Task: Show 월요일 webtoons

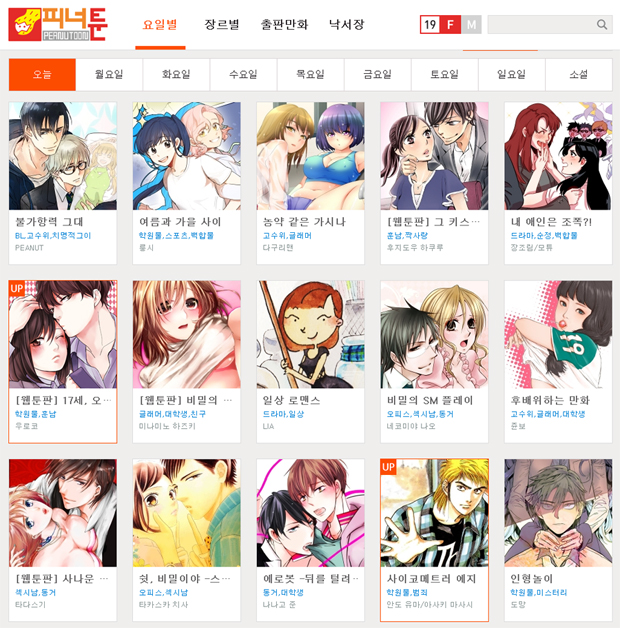Action: pyautogui.click(x=109, y=74)
